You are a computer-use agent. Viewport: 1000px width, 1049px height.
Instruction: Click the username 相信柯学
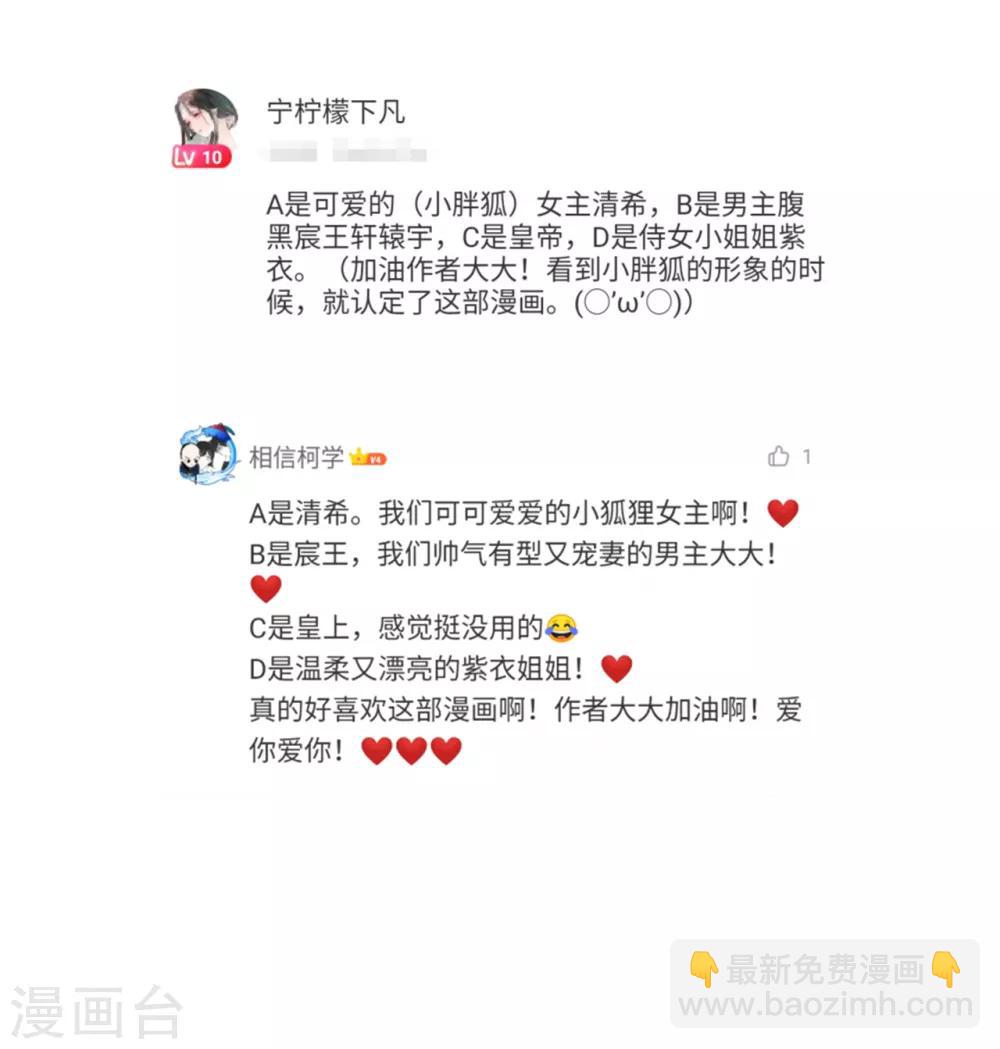294,455
